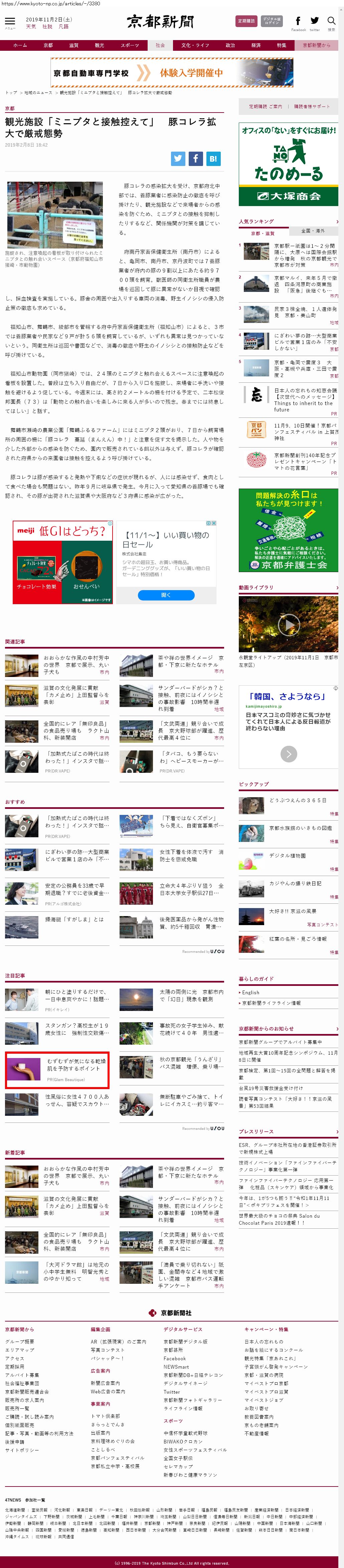Switch to the 滋賀 navigation tab
Screen dimensions: 344x1568
click(x=74, y=45)
